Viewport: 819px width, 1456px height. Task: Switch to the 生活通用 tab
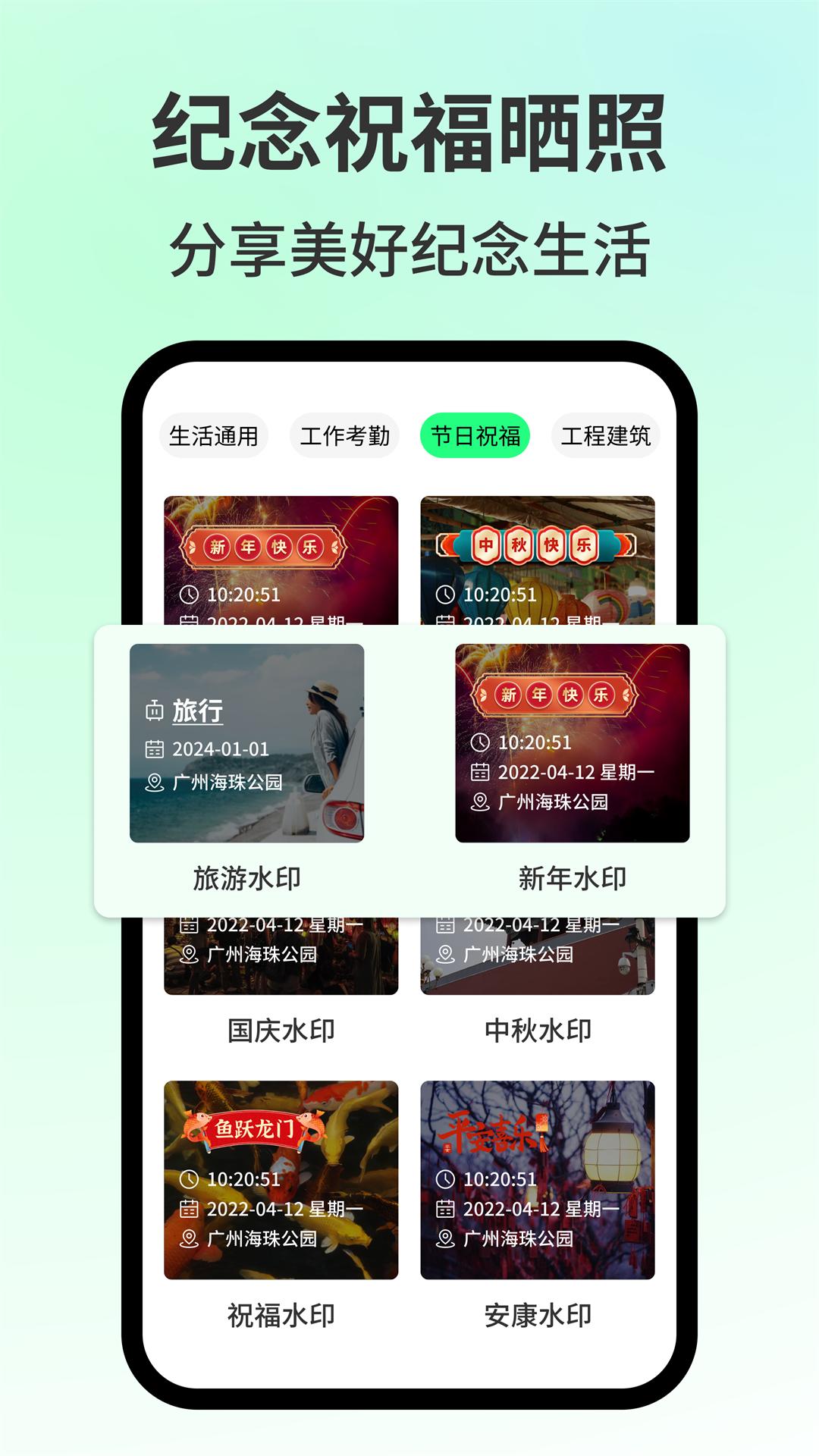tap(216, 434)
